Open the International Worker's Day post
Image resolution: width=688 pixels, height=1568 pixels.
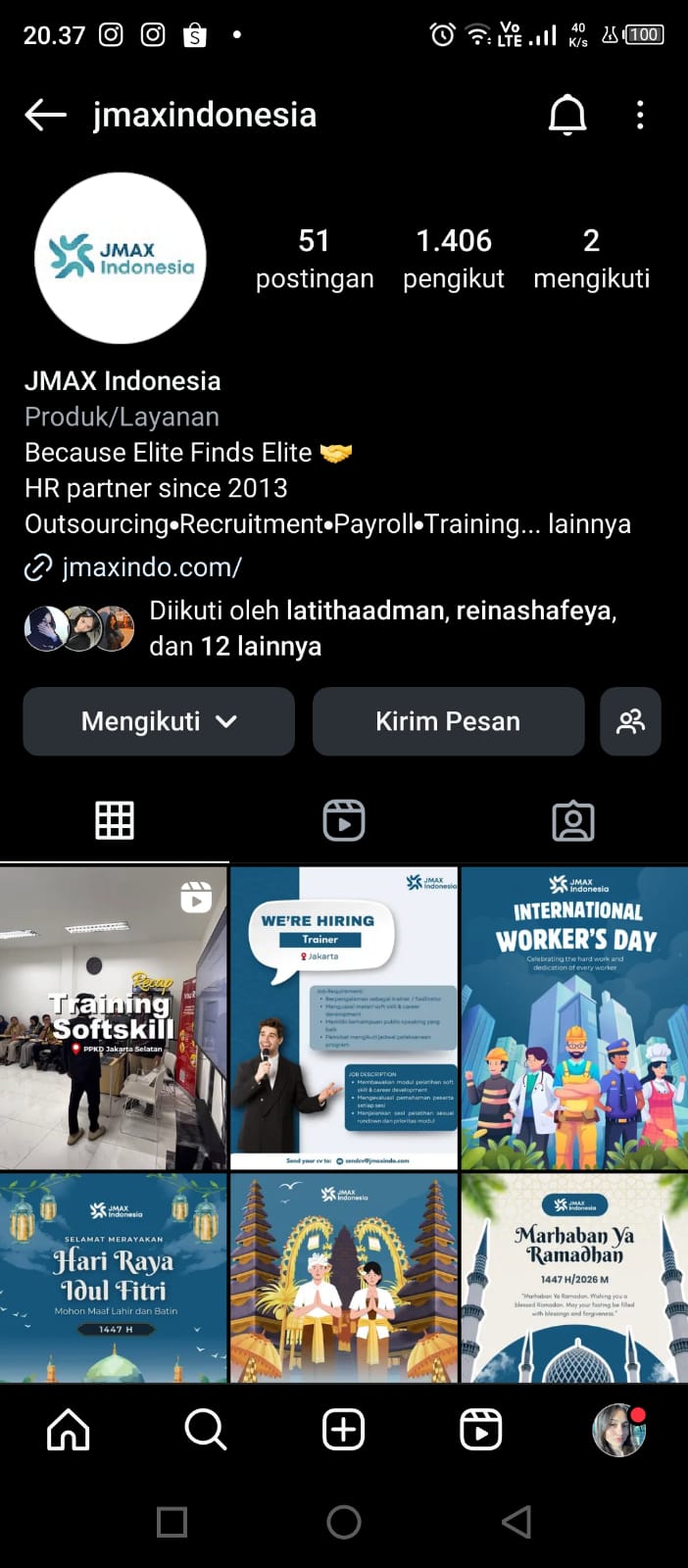574,1018
